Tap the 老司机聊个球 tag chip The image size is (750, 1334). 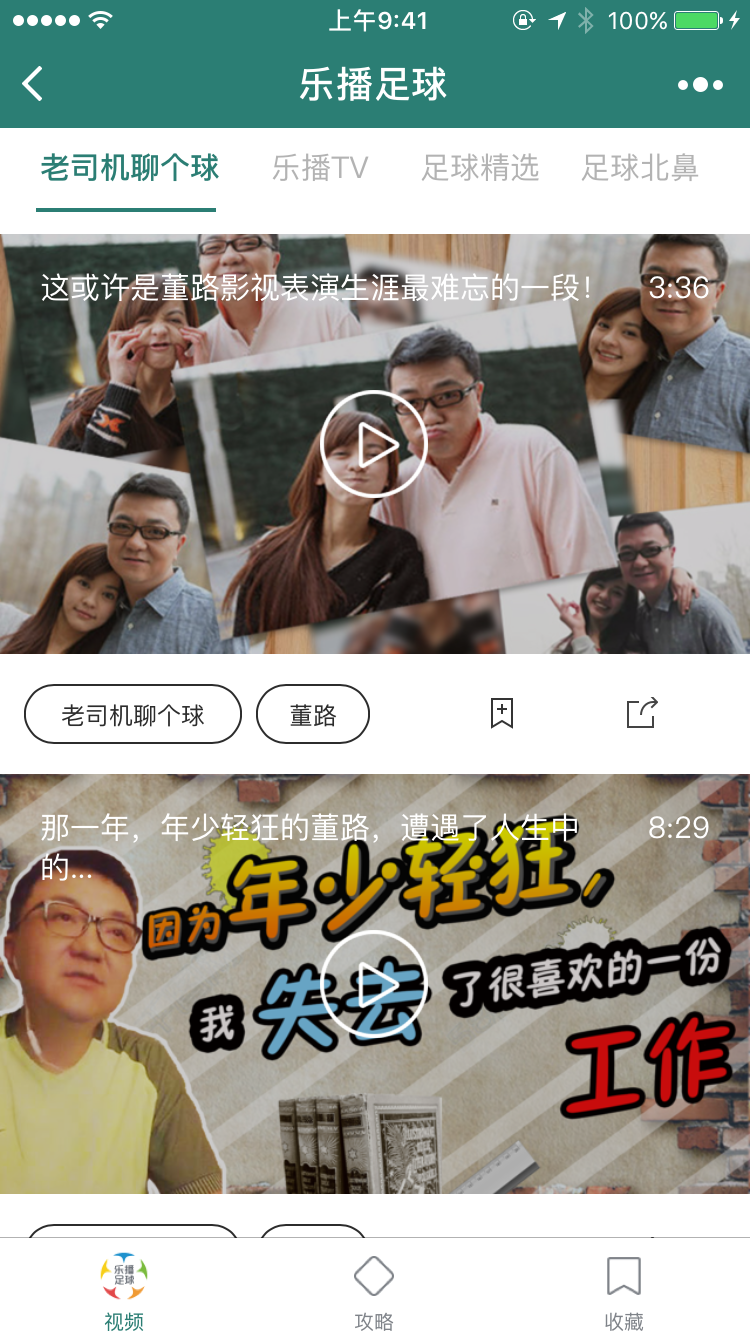pos(133,715)
